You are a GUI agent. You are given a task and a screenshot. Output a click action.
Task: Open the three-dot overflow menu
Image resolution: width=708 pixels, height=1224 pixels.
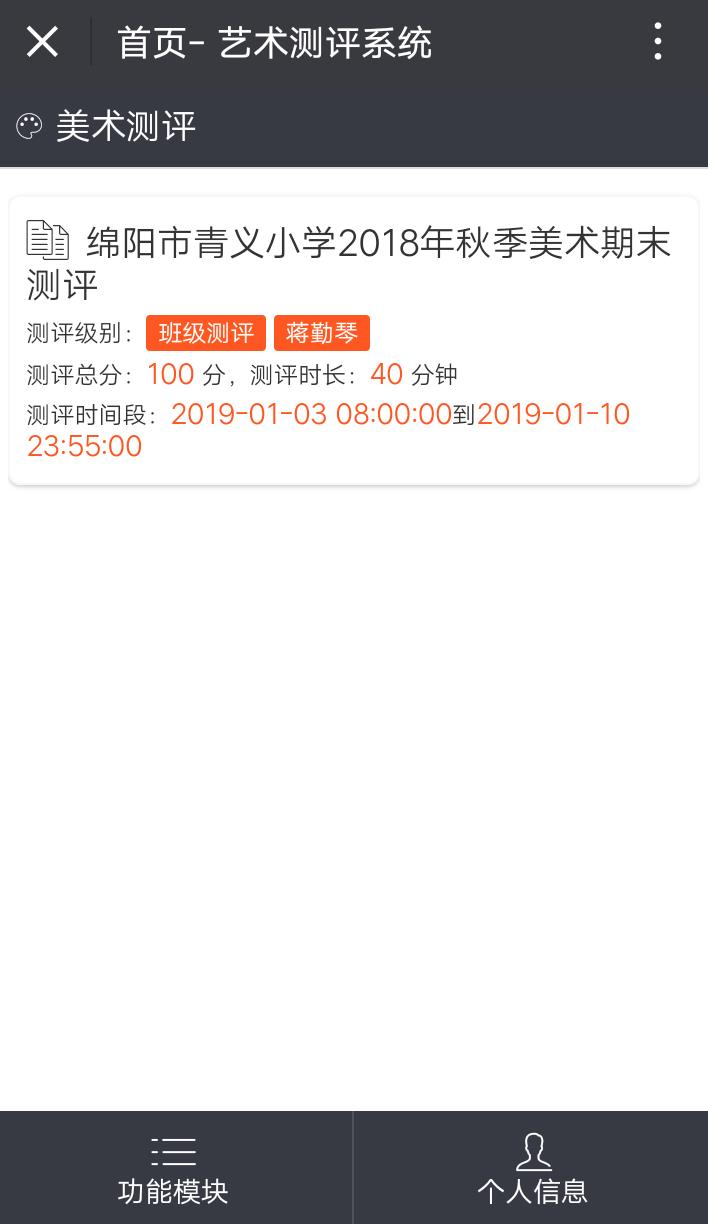pyautogui.click(x=657, y=42)
